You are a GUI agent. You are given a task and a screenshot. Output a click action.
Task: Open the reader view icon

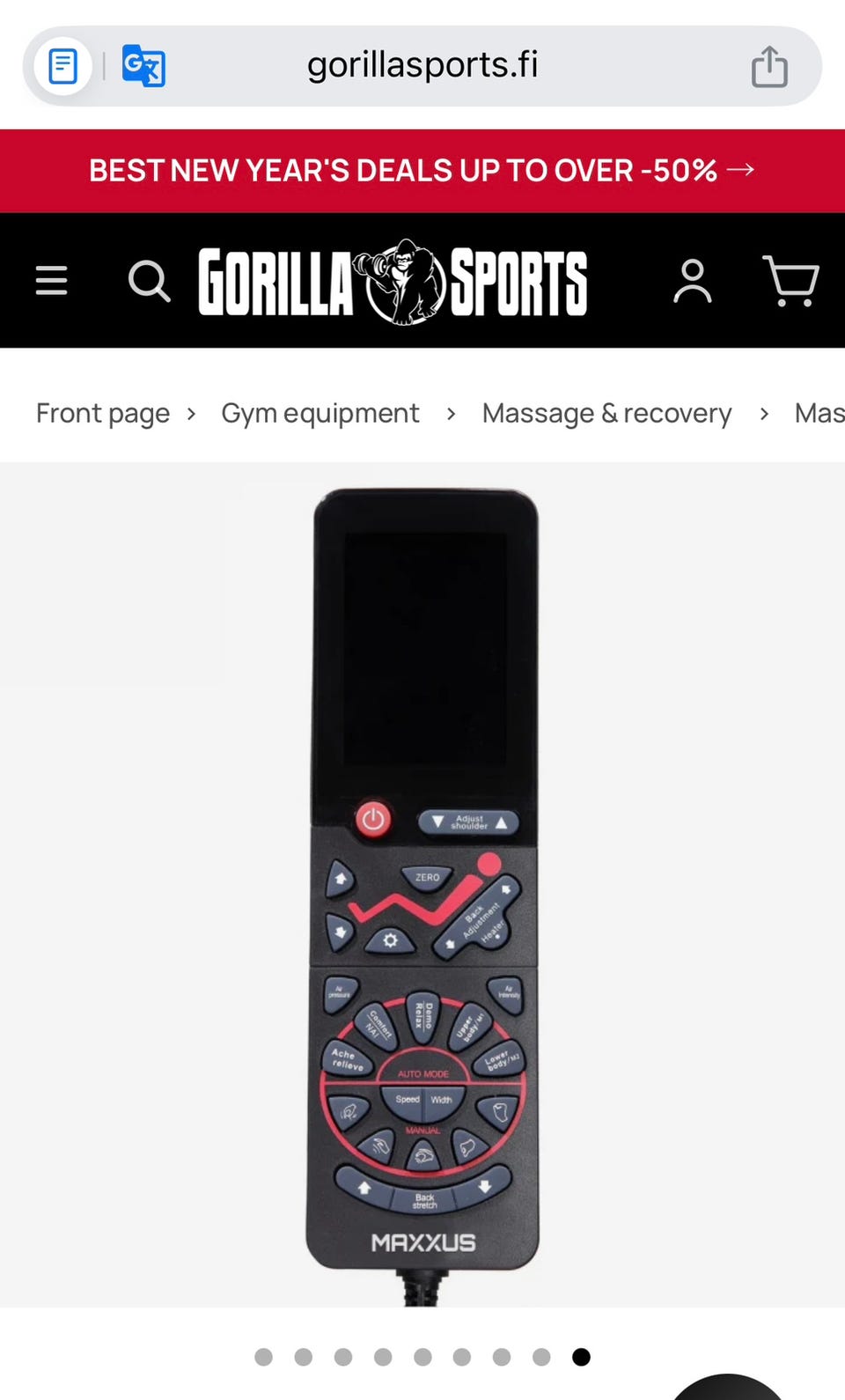(x=62, y=66)
